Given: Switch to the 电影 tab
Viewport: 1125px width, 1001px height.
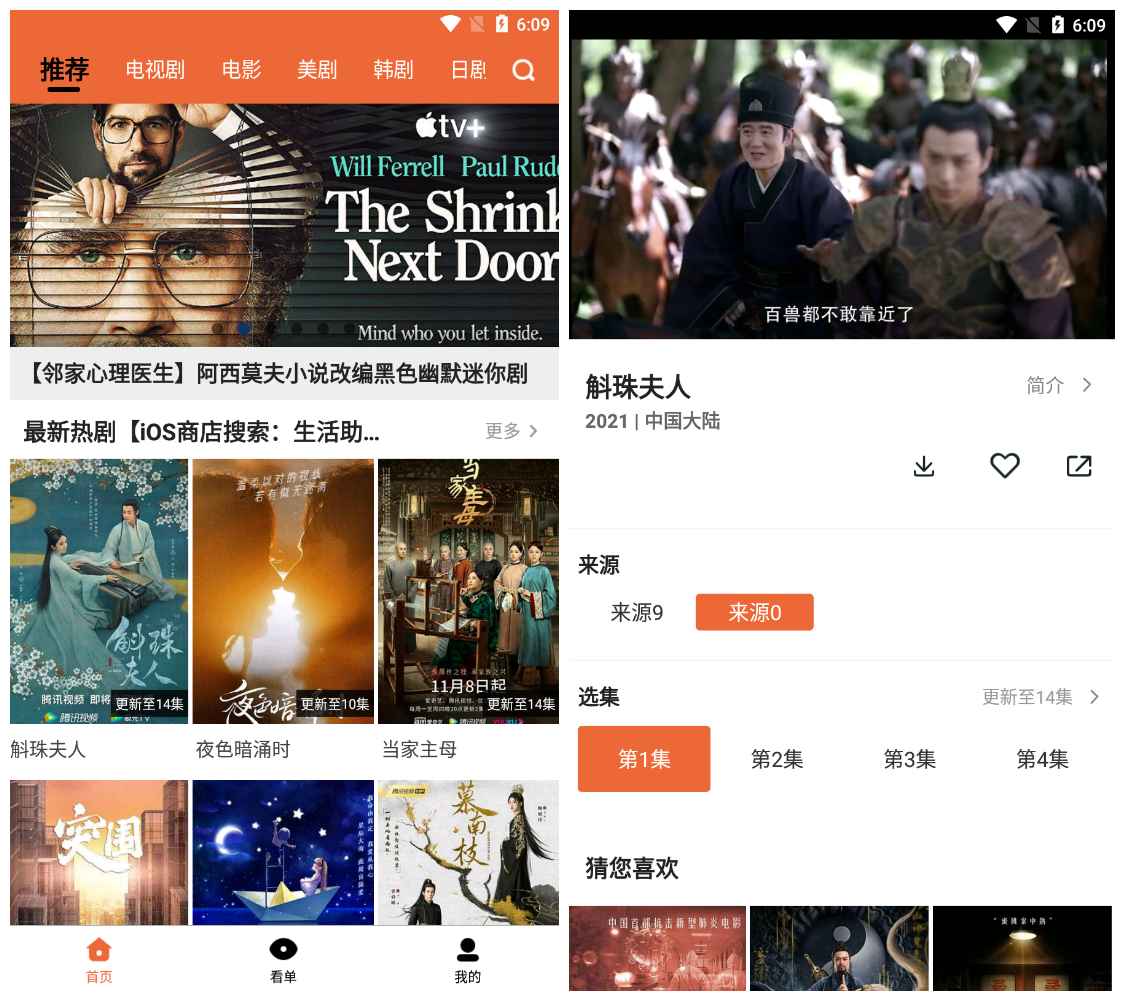Looking at the screenshot, I should coord(241,70).
